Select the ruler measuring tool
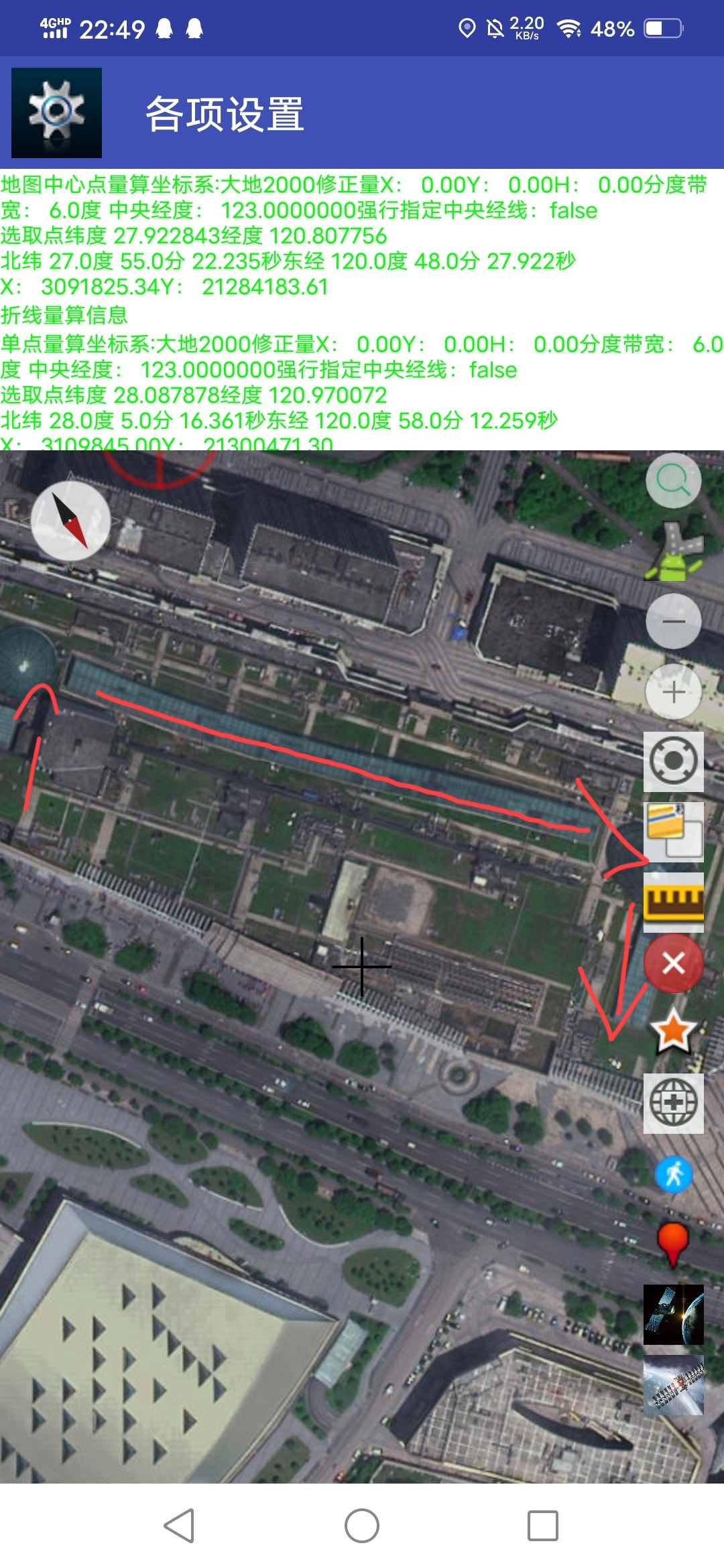724x1568 pixels. [x=673, y=901]
